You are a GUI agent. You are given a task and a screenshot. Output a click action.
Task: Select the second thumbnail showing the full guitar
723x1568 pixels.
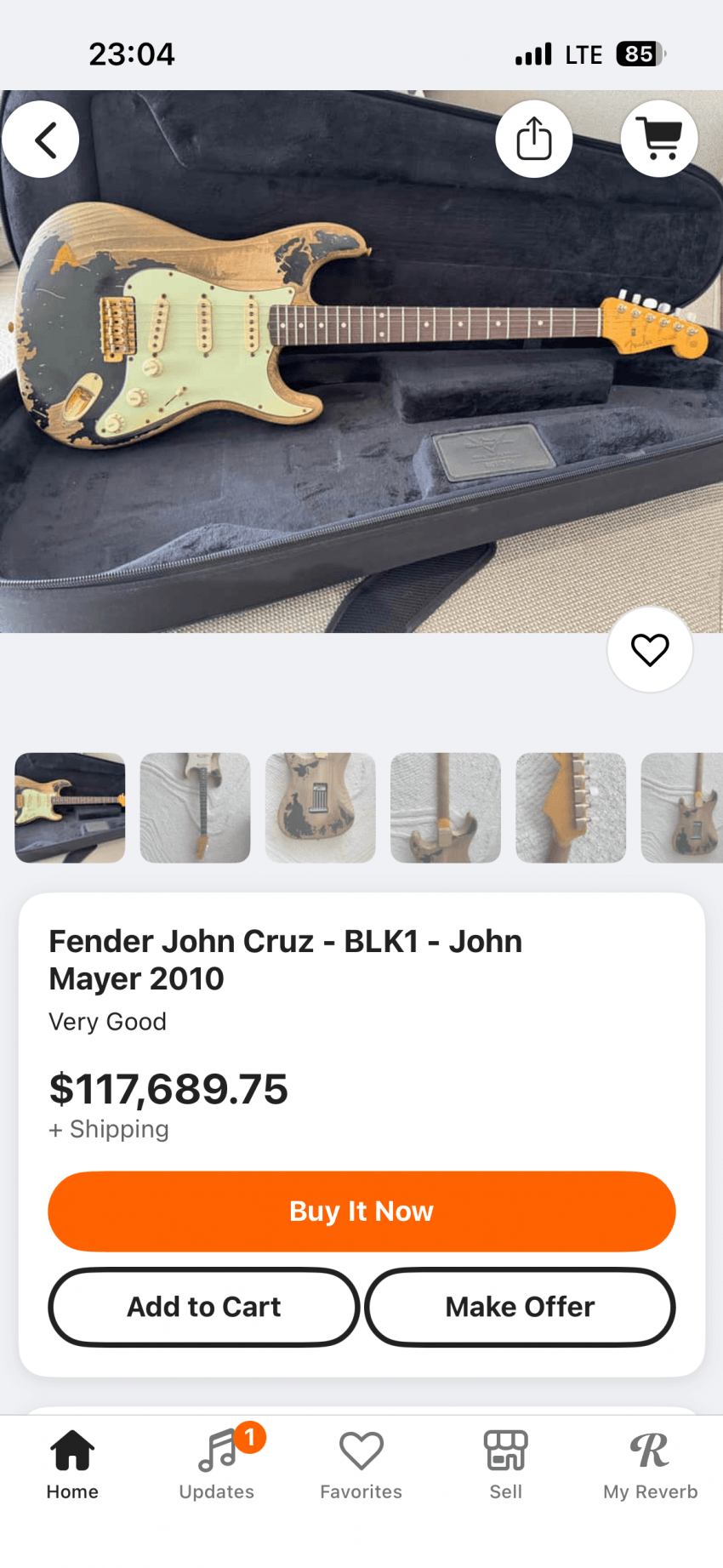195,807
